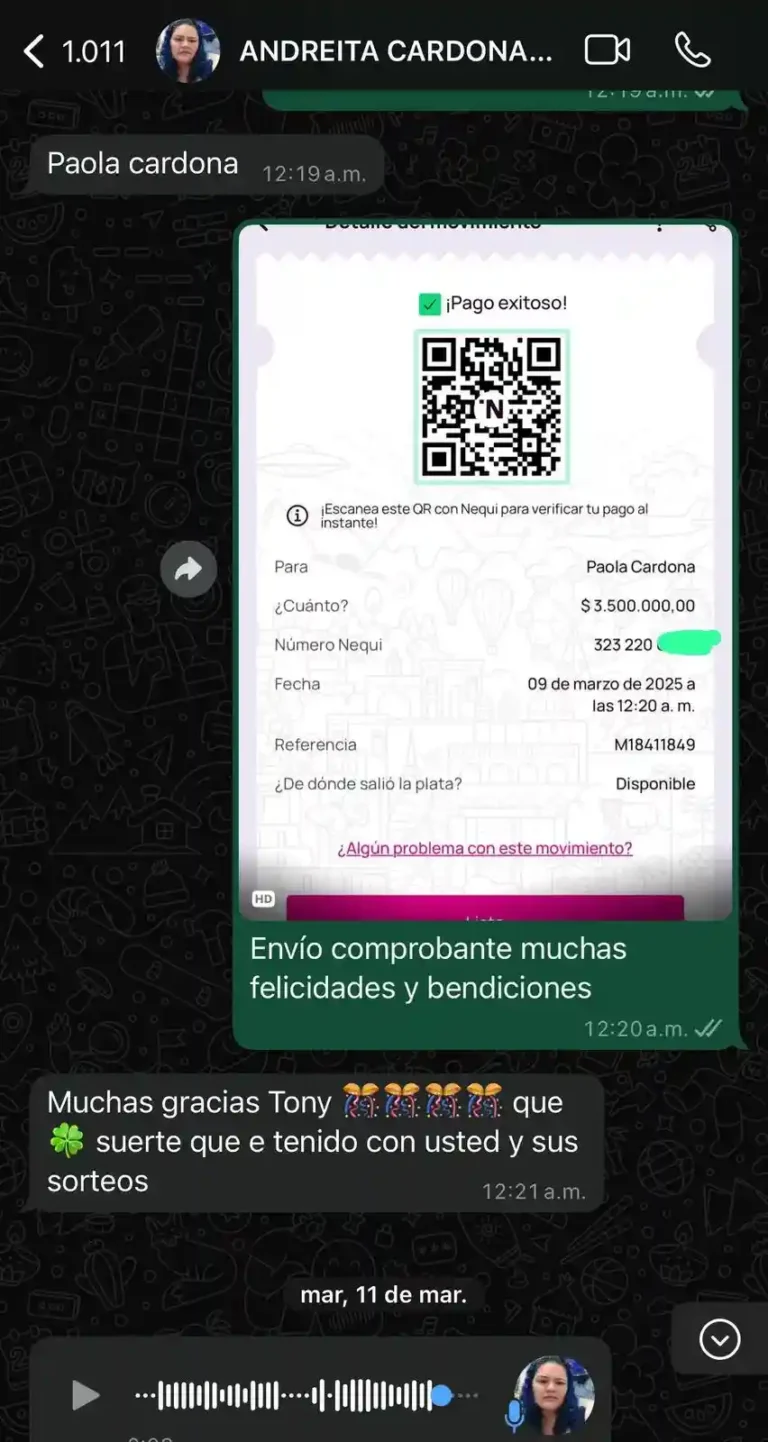
Task: Play the voice message
Action: (84, 1395)
